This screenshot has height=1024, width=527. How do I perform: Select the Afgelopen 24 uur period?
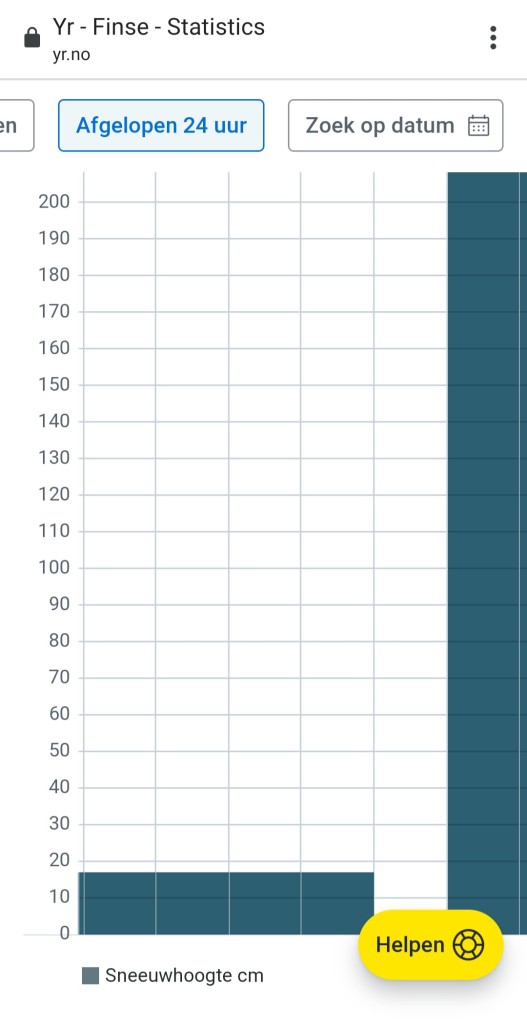161,125
